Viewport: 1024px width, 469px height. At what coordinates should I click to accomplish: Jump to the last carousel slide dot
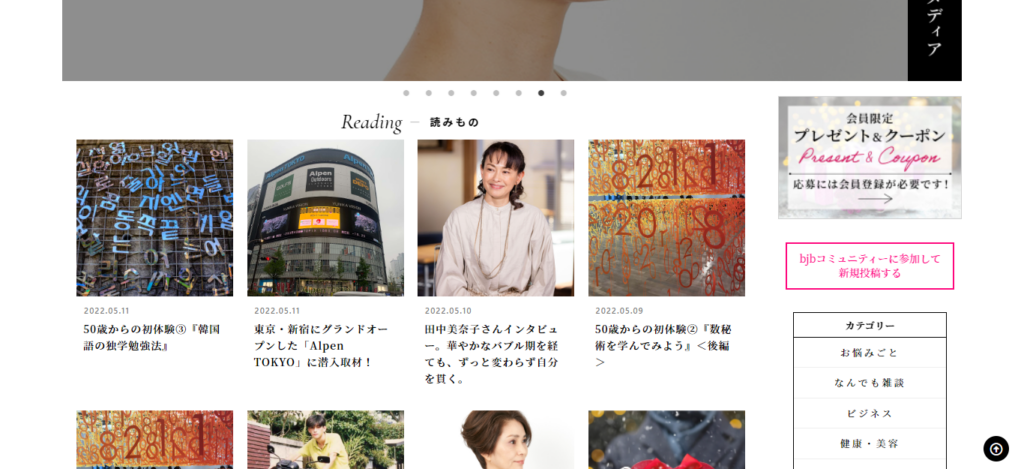tap(563, 93)
